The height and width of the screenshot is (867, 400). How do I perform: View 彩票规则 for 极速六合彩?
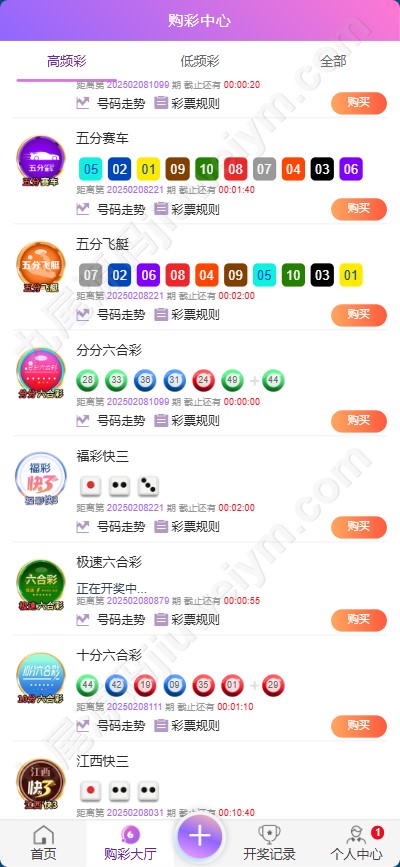point(186,620)
